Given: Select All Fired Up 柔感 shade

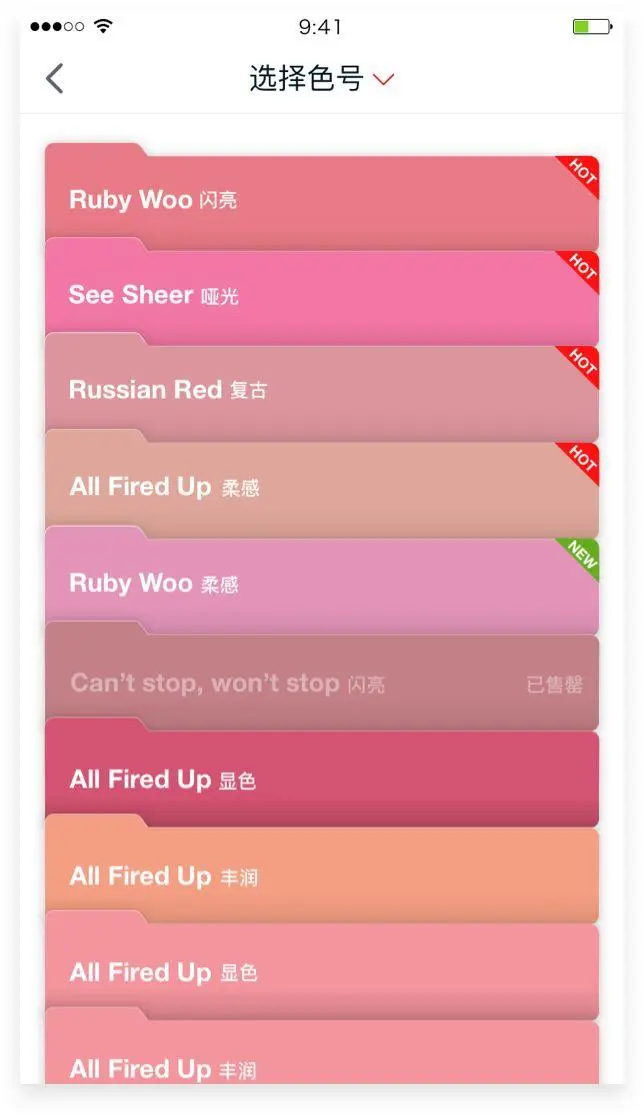Looking at the screenshot, I should pos(320,488).
